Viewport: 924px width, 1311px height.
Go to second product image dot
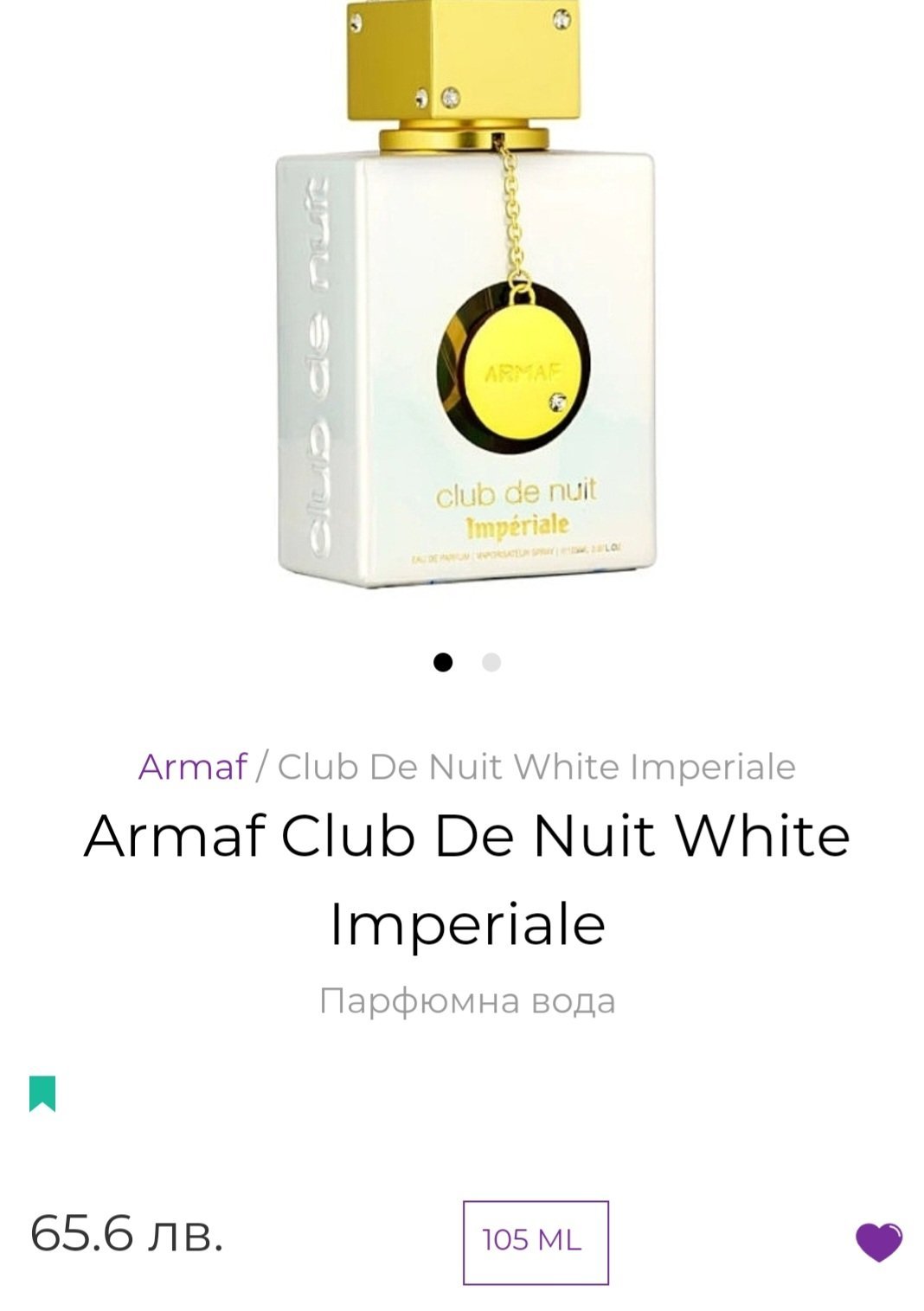pos(491,663)
